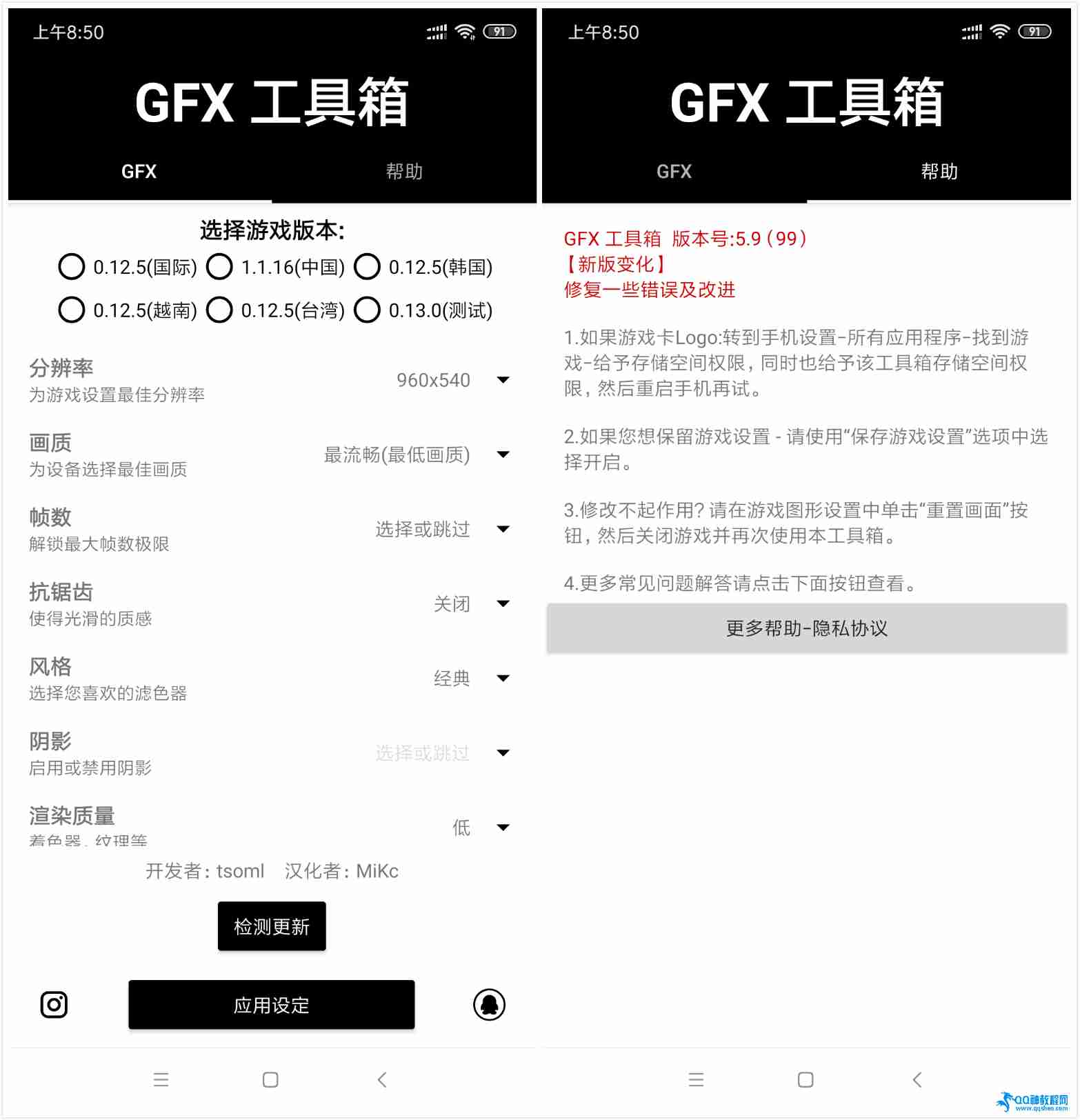Open the 帧数 frame rate dropdown
This screenshot has height=1120, width=1080.
point(441,529)
